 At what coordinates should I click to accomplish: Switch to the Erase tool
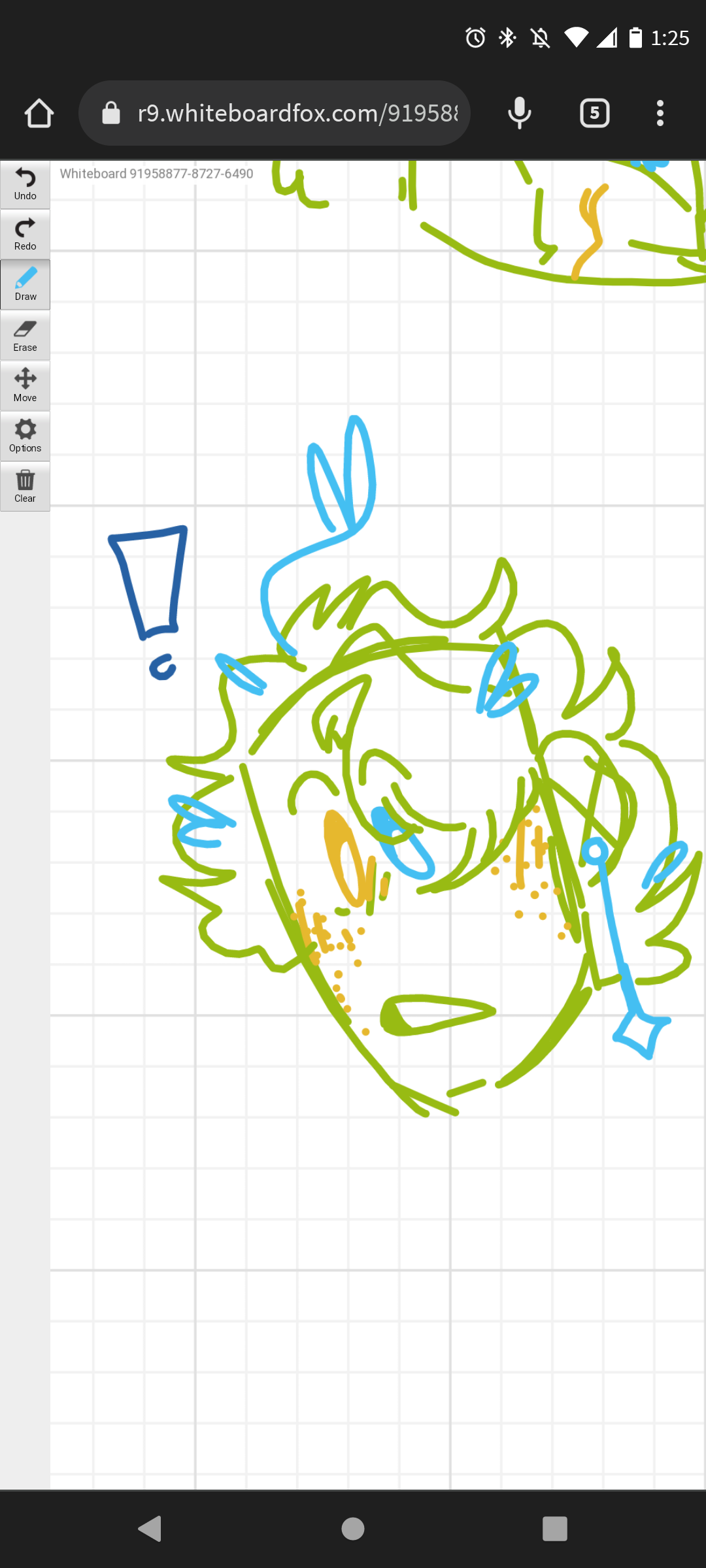click(25, 336)
